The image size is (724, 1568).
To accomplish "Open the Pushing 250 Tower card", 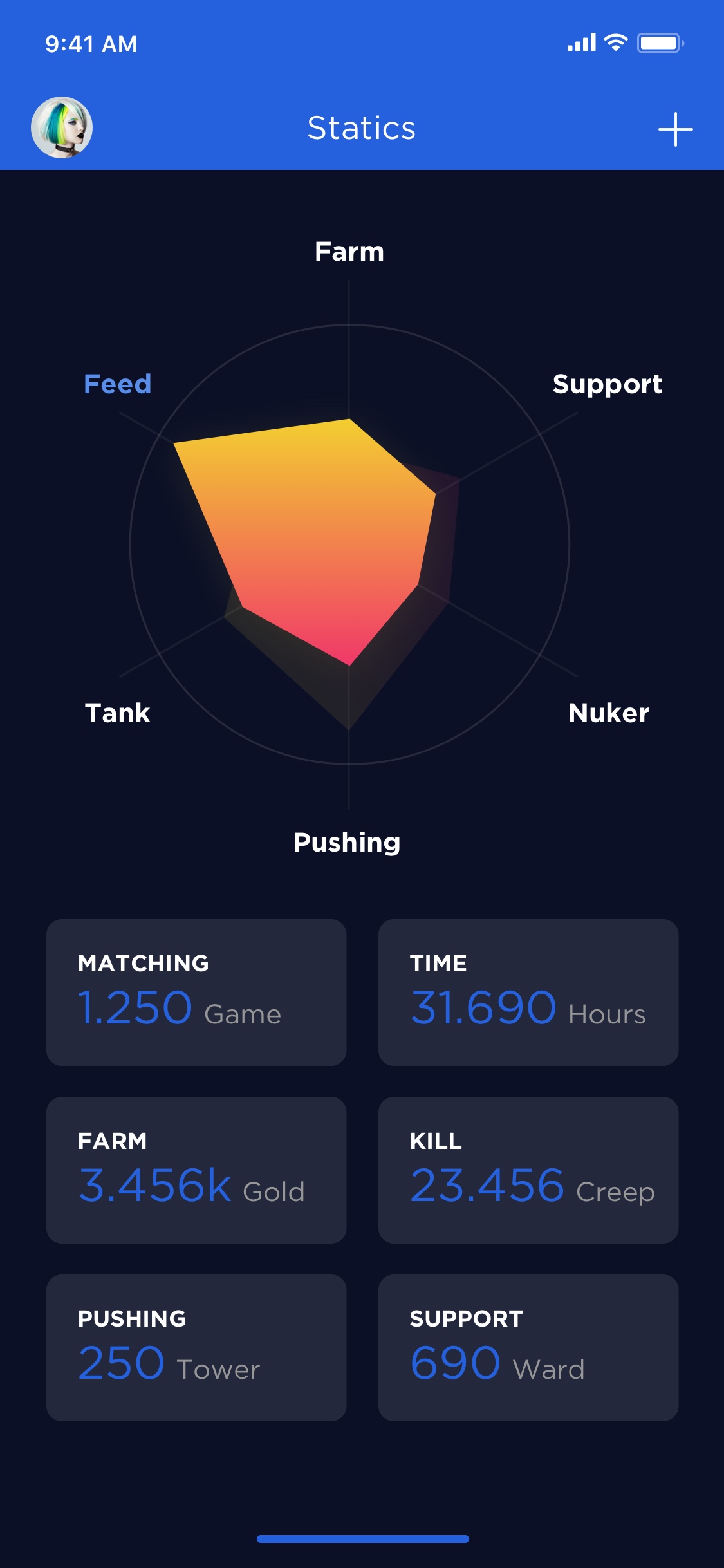I will click(196, 1348).
